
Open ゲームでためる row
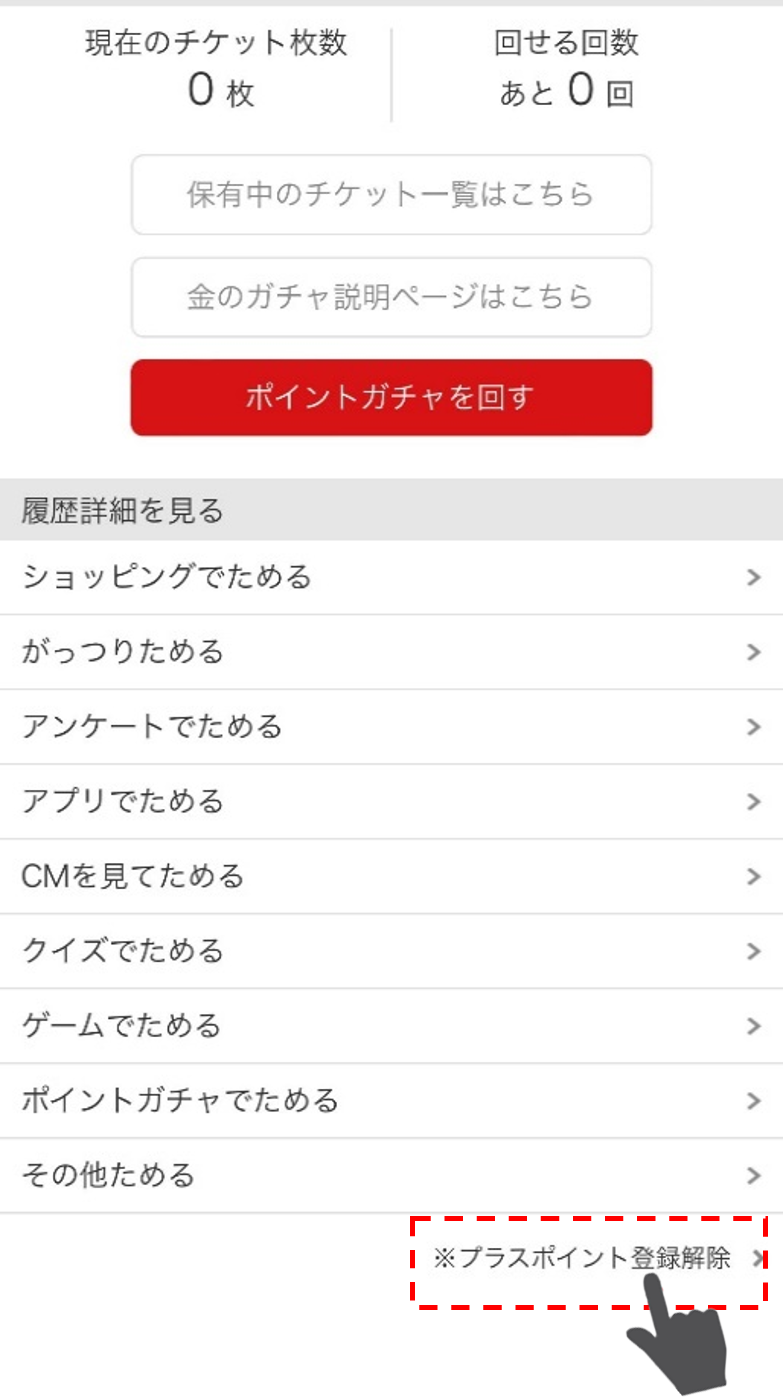coord(391,1025)
